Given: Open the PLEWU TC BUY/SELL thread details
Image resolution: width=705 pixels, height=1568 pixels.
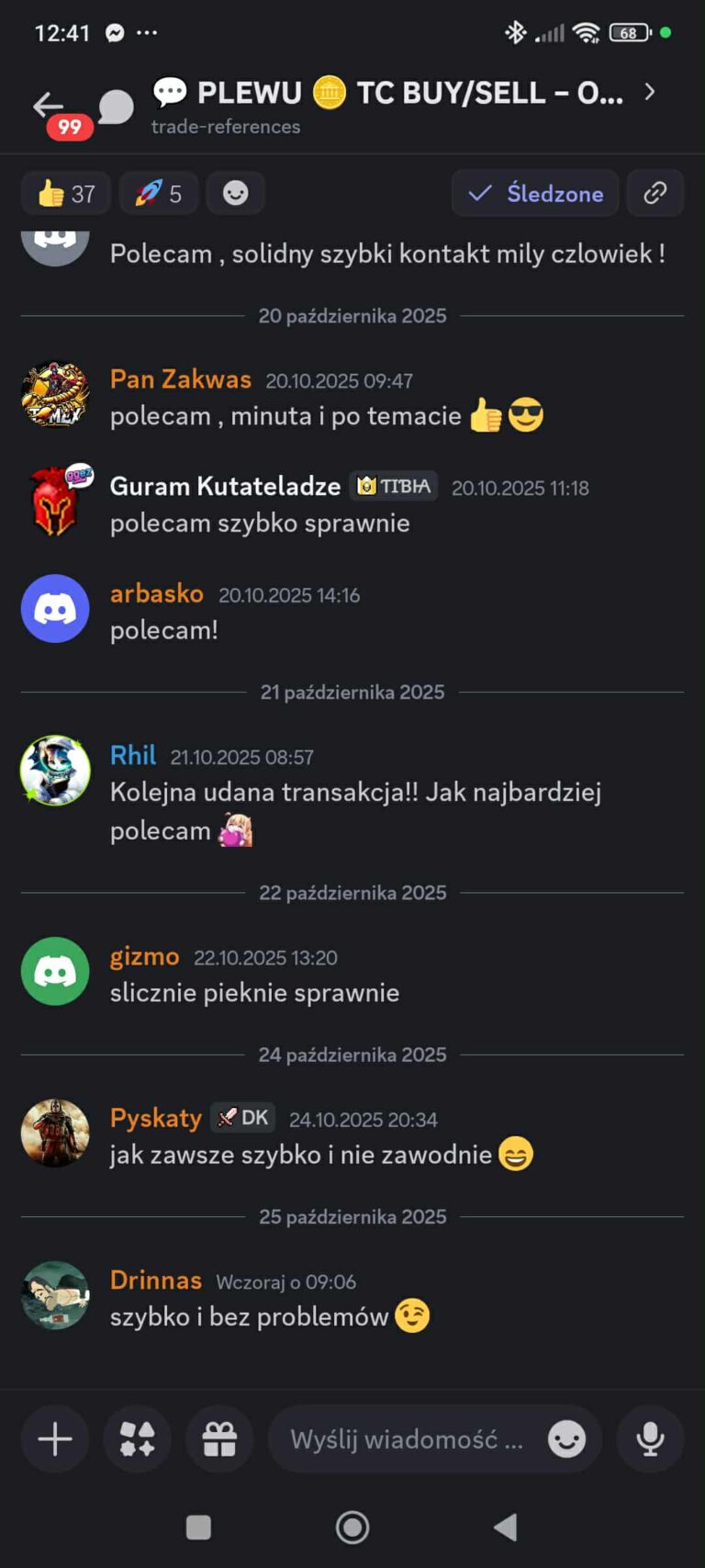Looking at the screenshot, I should click(x=404, y=94).
